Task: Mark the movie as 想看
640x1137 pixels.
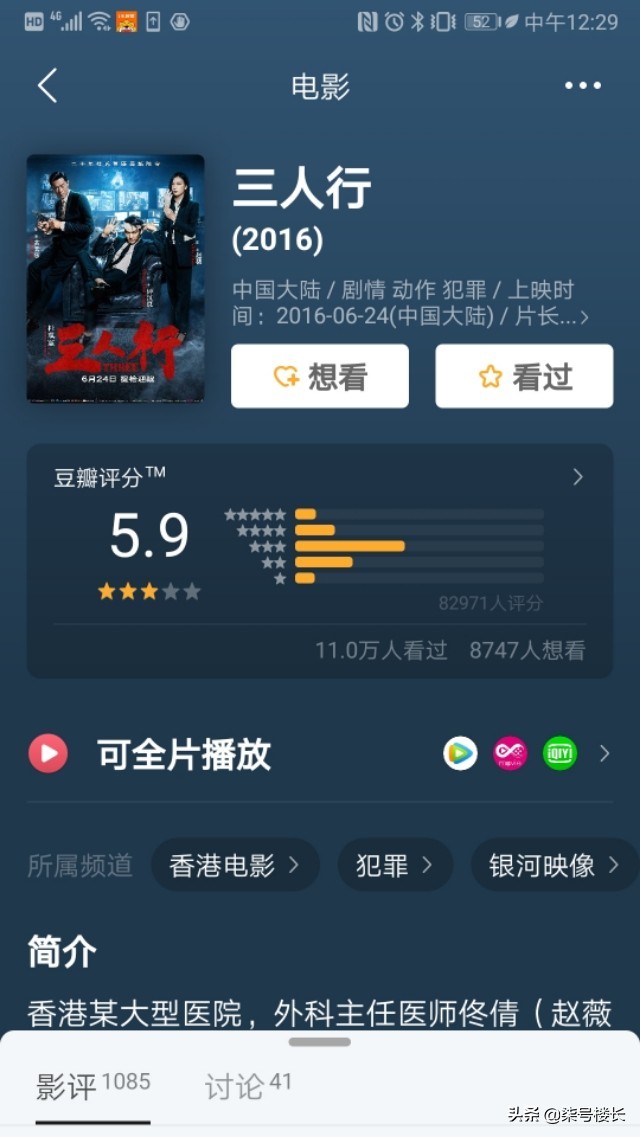Action: click(320, 376)
